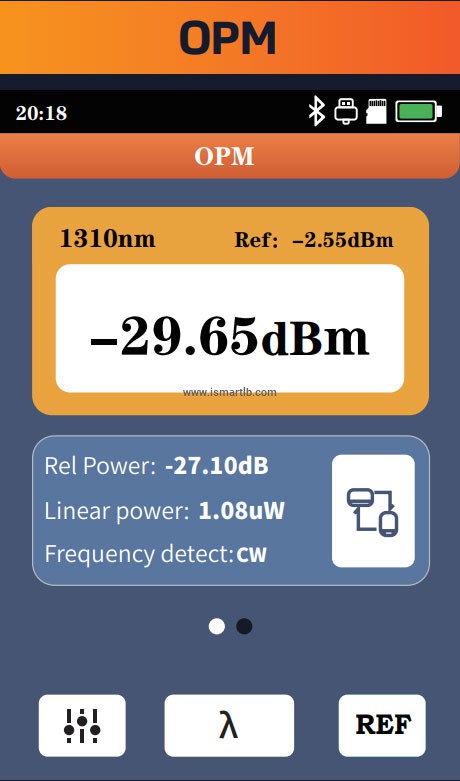
Task: Open the settings sliders button
Action: 82,725
